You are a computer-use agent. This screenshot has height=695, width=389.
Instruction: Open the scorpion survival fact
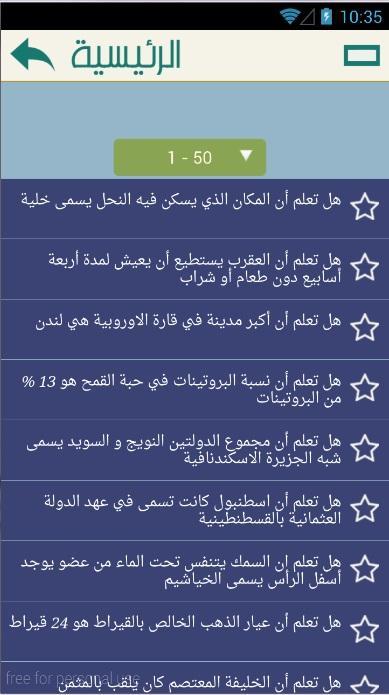tap(195, 269)
